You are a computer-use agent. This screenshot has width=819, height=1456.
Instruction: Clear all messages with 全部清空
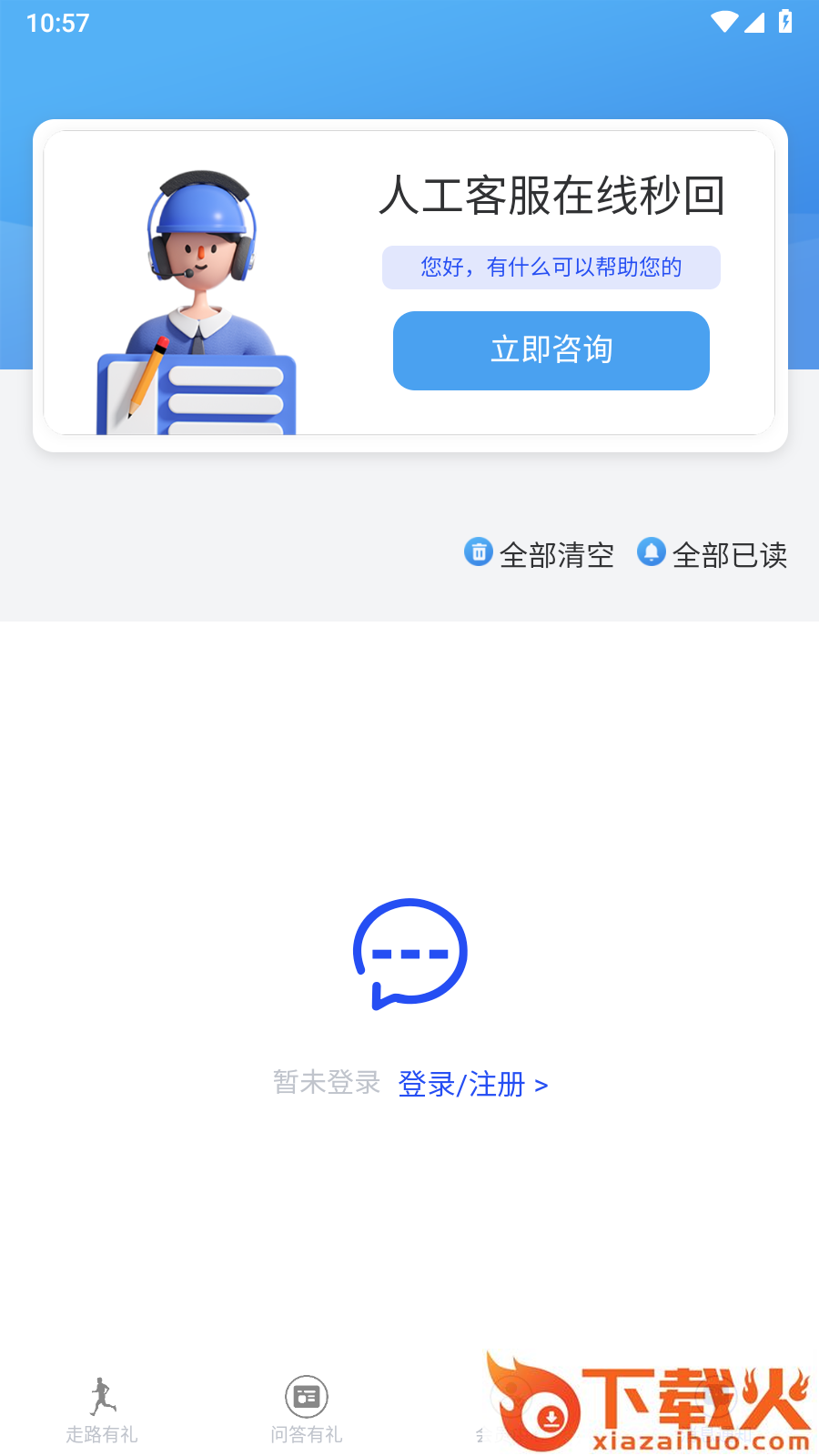tap(540, 554)
